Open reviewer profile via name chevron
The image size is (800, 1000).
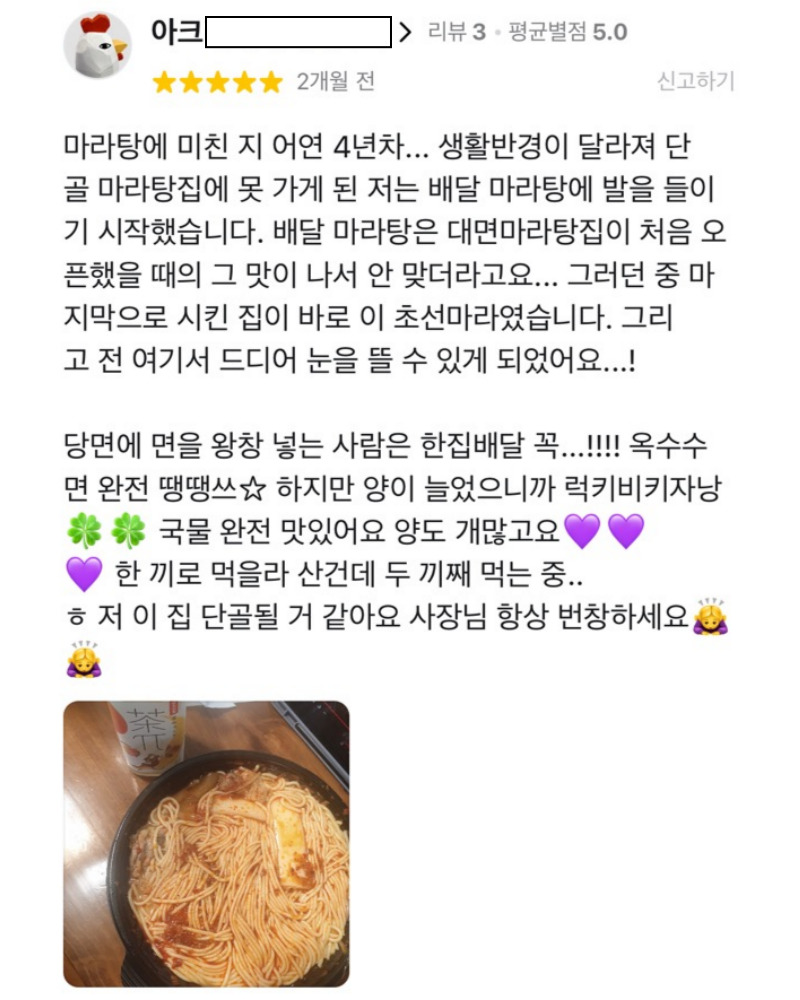405,32
